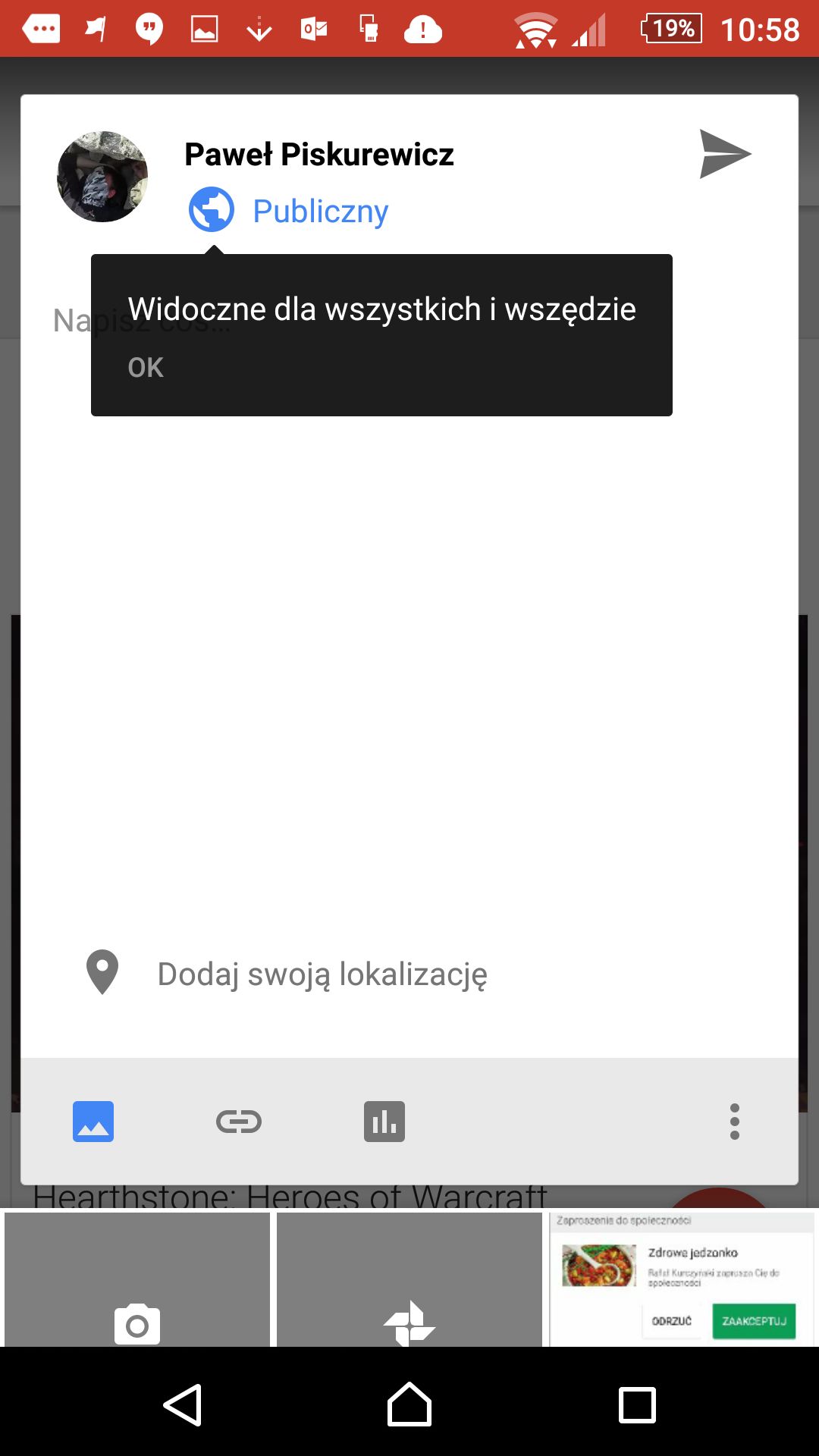Dismiss the tooltip with OK

[146, 368]
